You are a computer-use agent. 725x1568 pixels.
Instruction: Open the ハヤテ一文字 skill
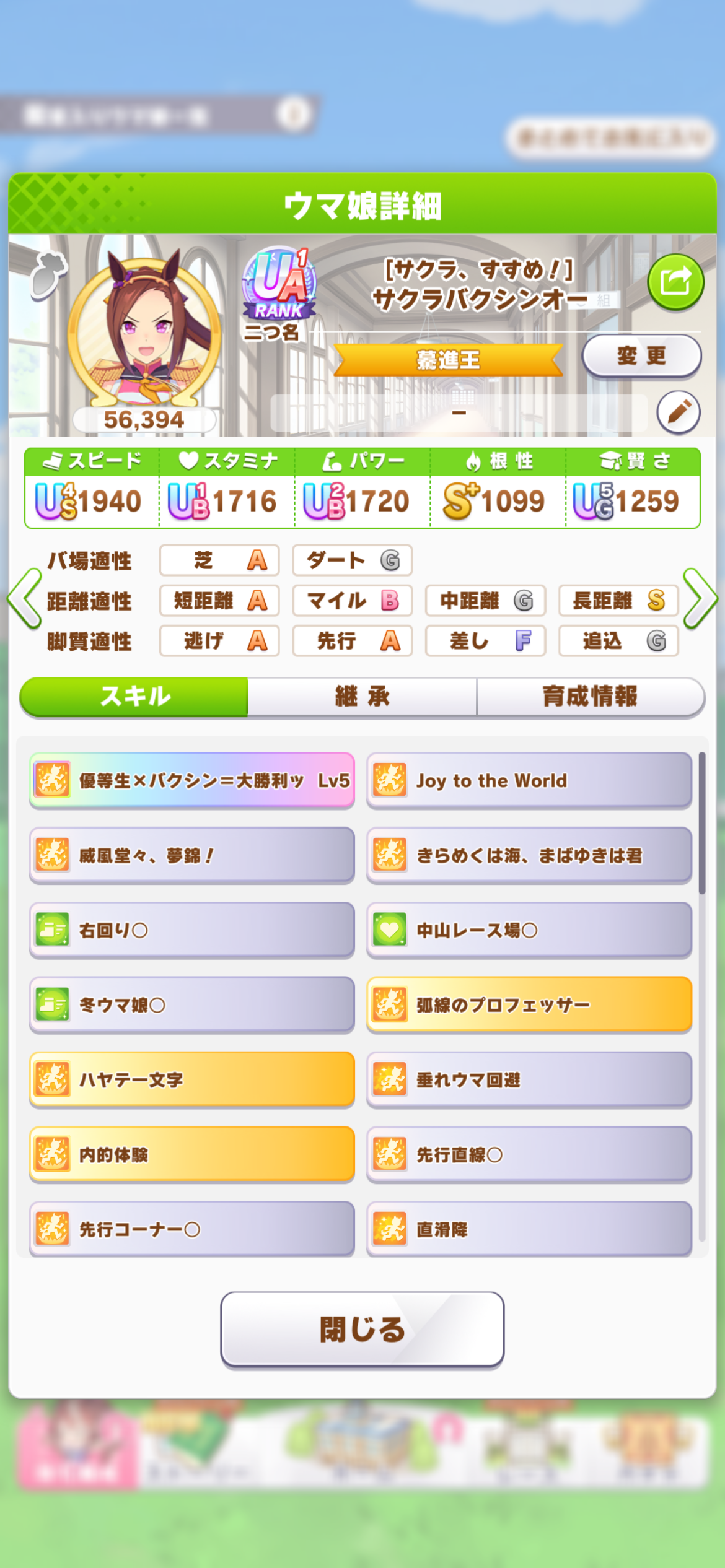coord(192,1079)
